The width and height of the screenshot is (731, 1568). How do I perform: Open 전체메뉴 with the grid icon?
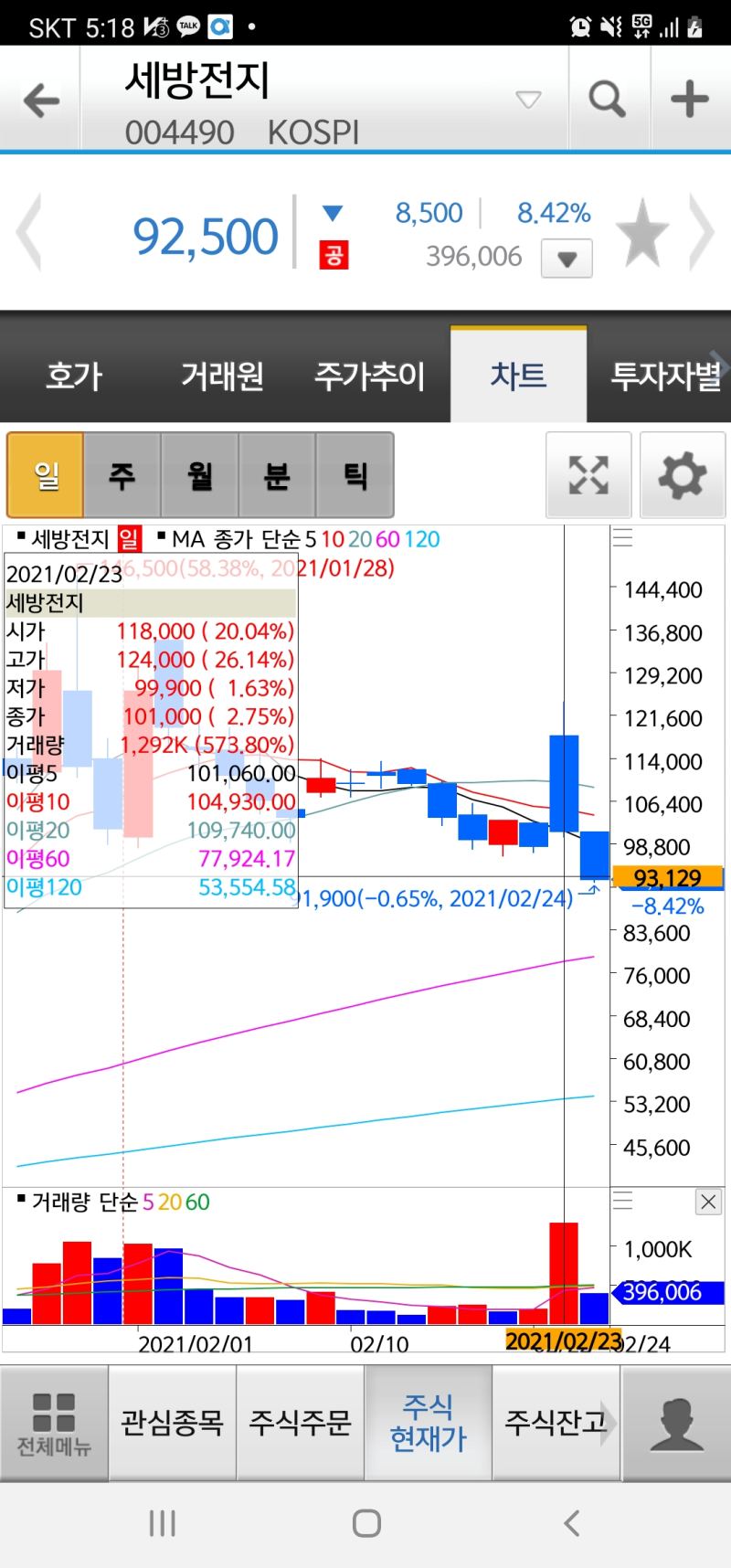point(53,1422)
